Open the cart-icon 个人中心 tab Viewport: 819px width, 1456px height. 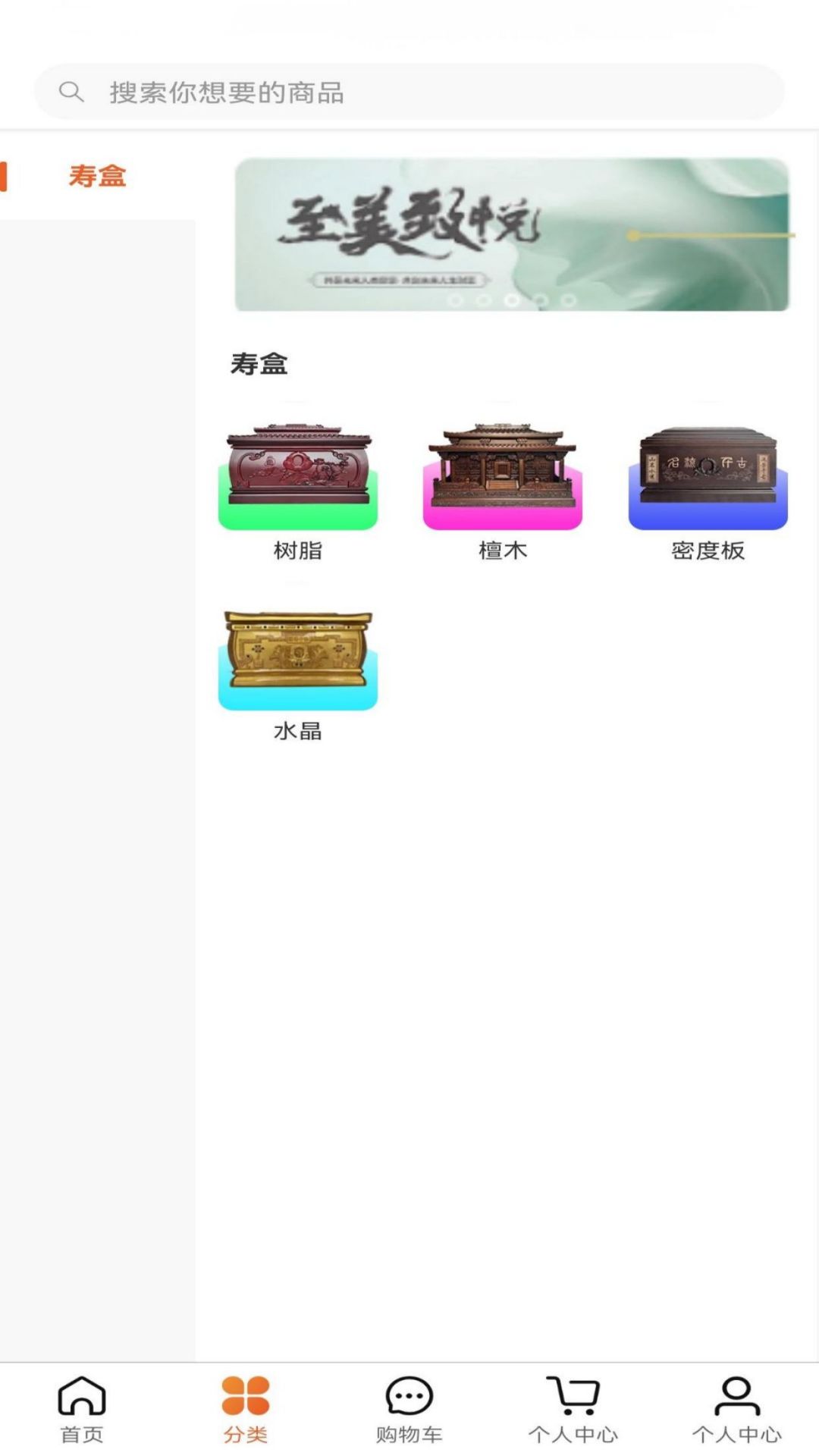click(573, 1409)
